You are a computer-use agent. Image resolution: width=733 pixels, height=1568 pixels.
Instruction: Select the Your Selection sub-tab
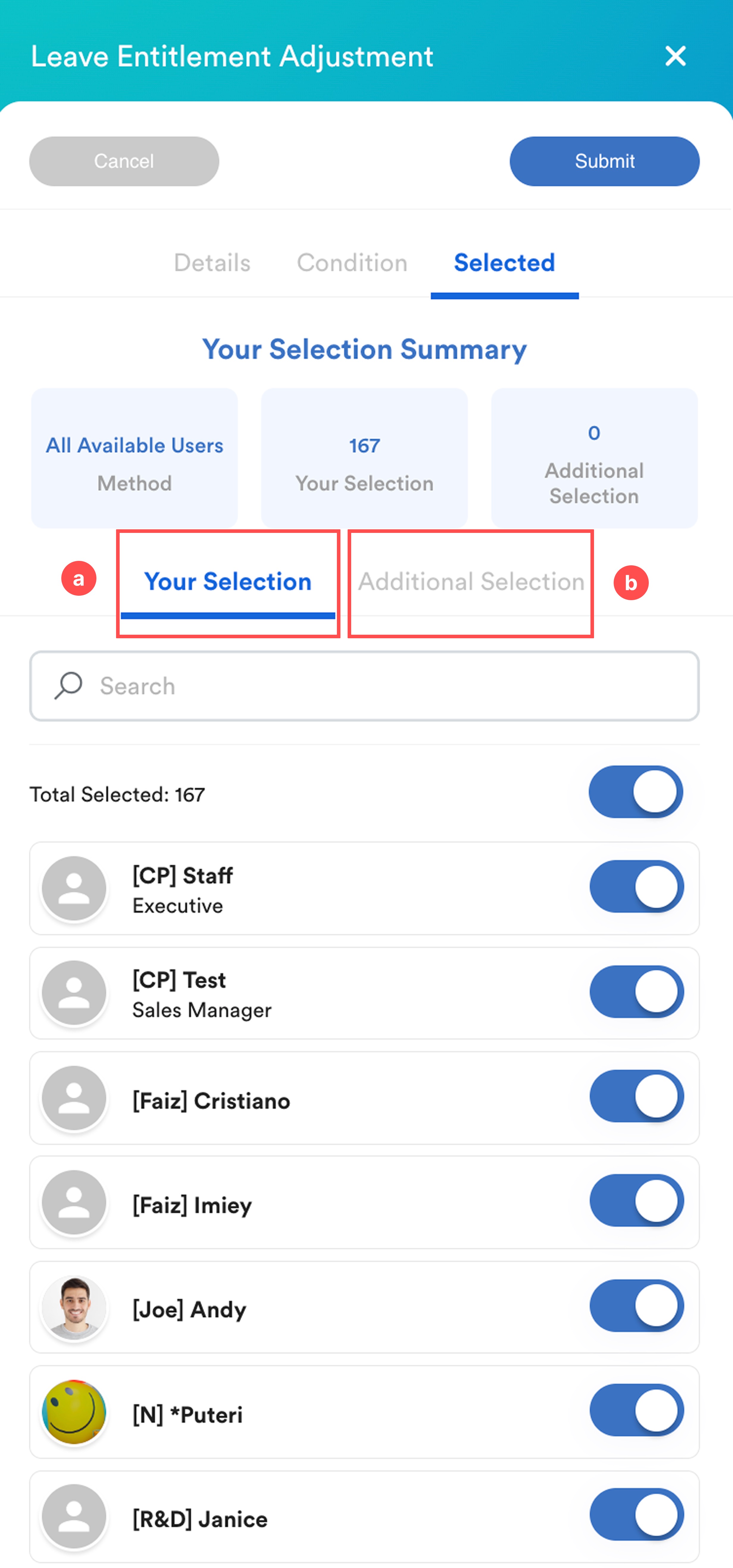228,582
